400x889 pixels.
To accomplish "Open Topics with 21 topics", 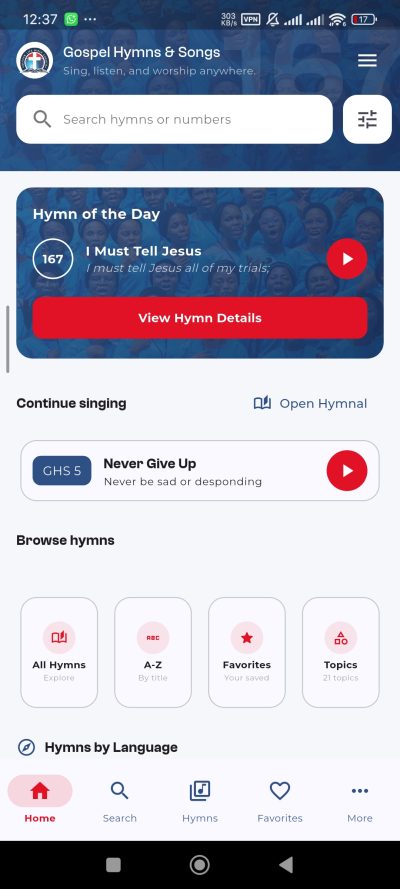I will pos(341,652).
